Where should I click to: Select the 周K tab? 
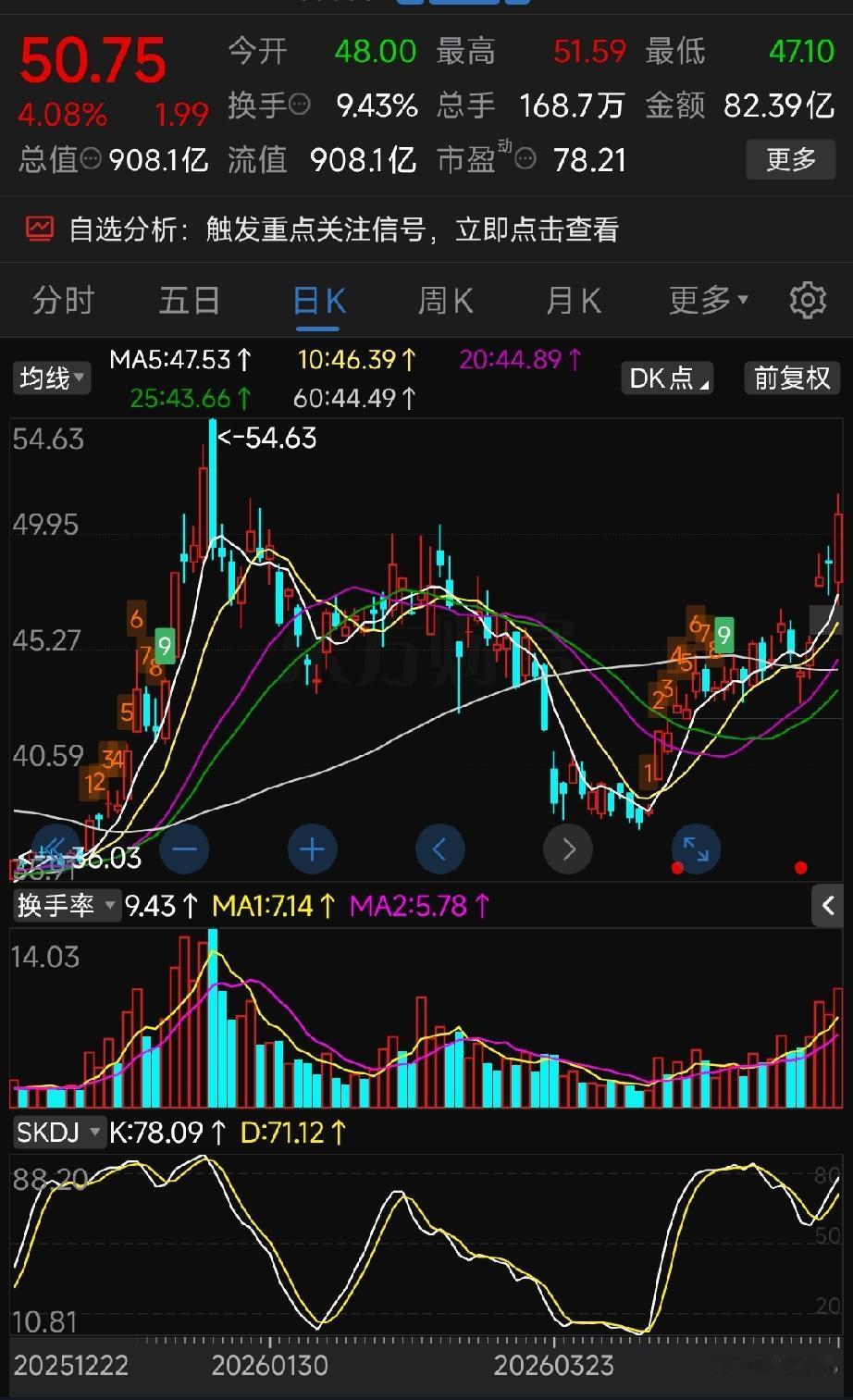446,301
